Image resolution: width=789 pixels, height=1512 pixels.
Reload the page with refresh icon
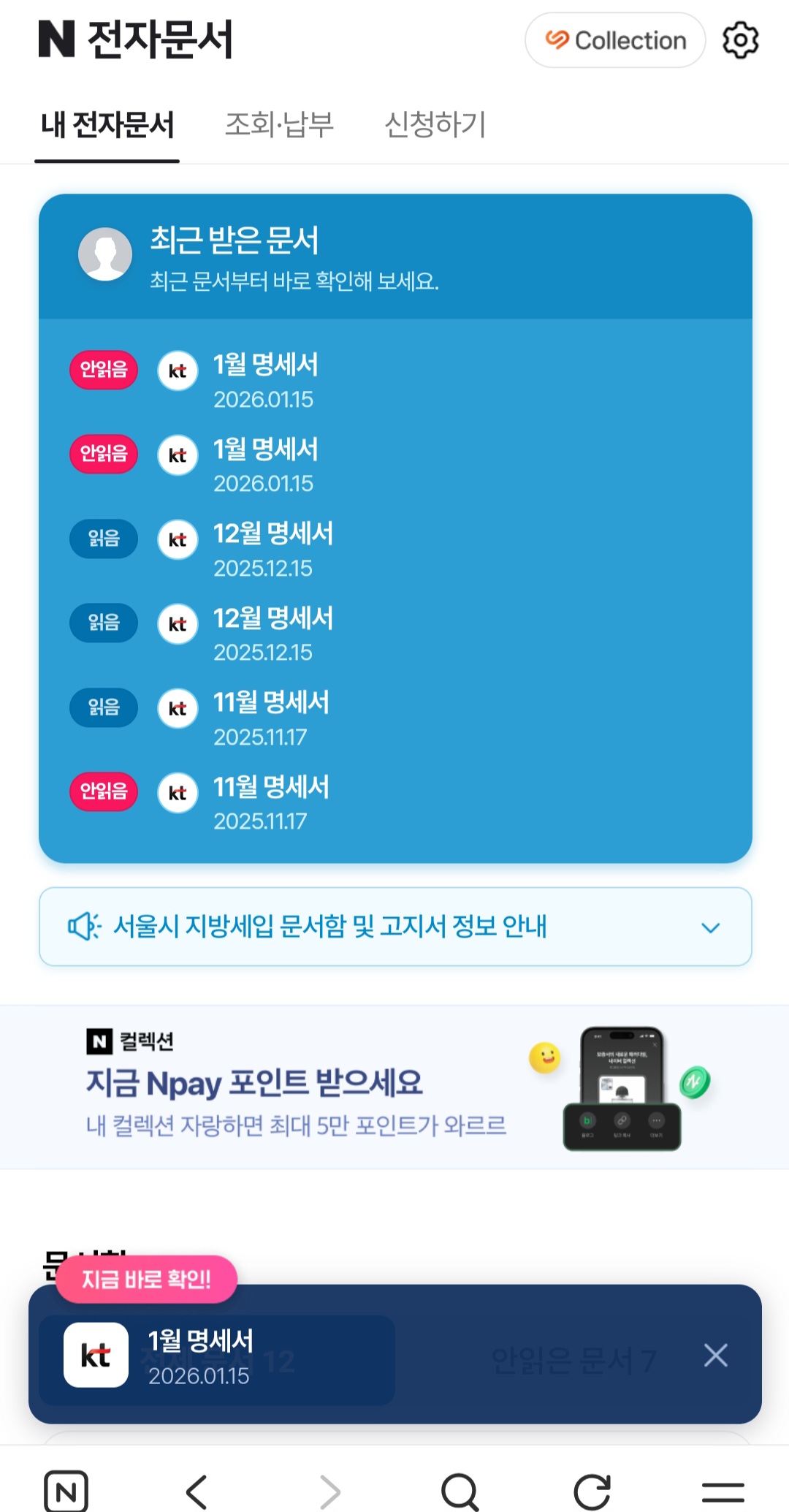tap(592, 1491)
